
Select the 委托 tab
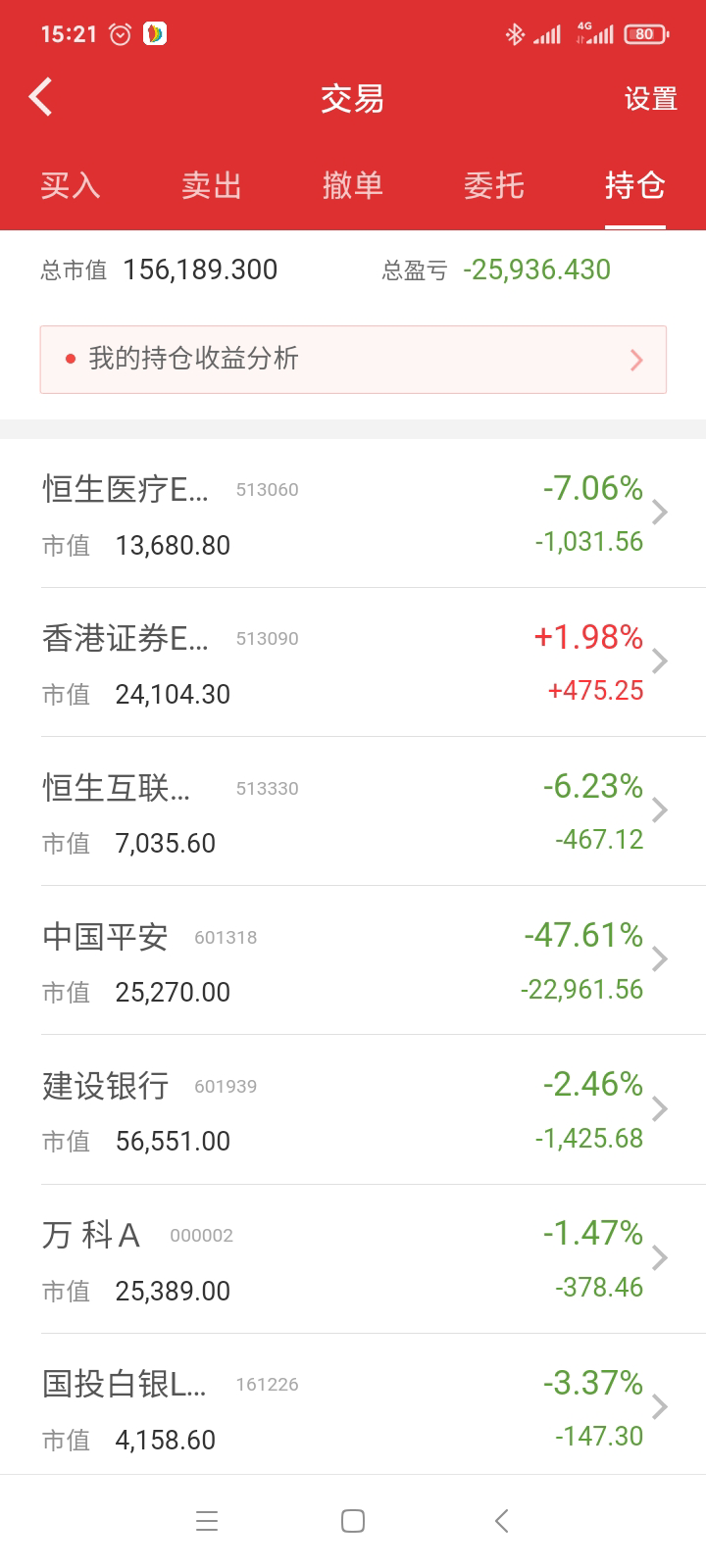click(x=494, y=185)
